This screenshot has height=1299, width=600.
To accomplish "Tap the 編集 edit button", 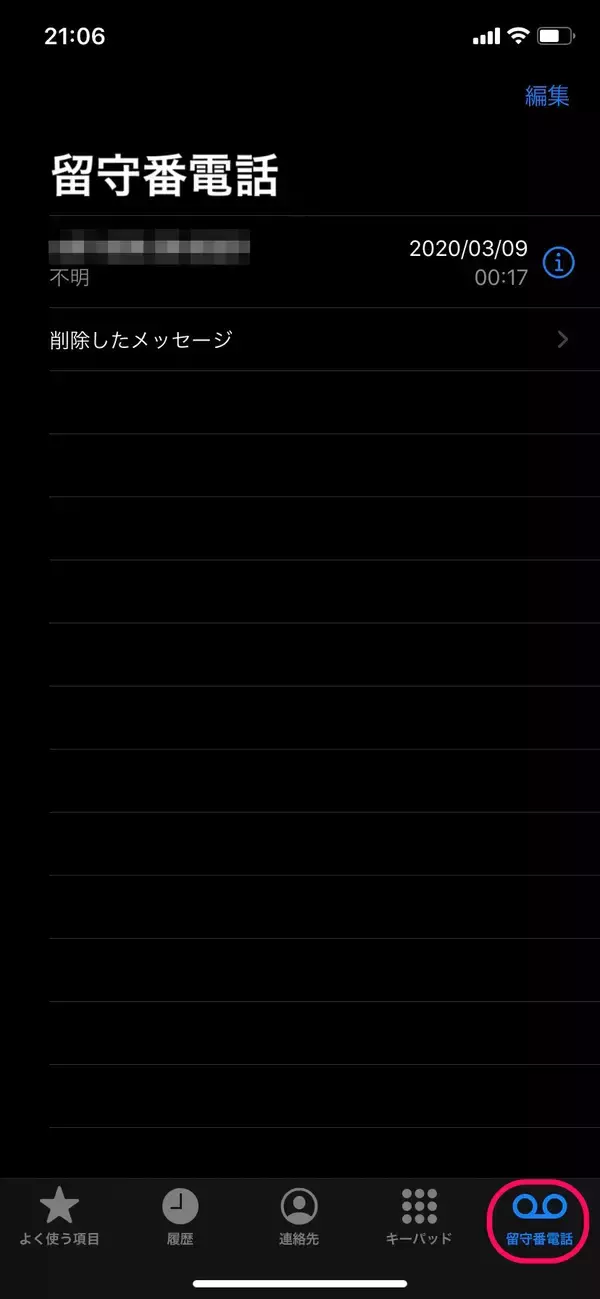I will pos(547,96).
